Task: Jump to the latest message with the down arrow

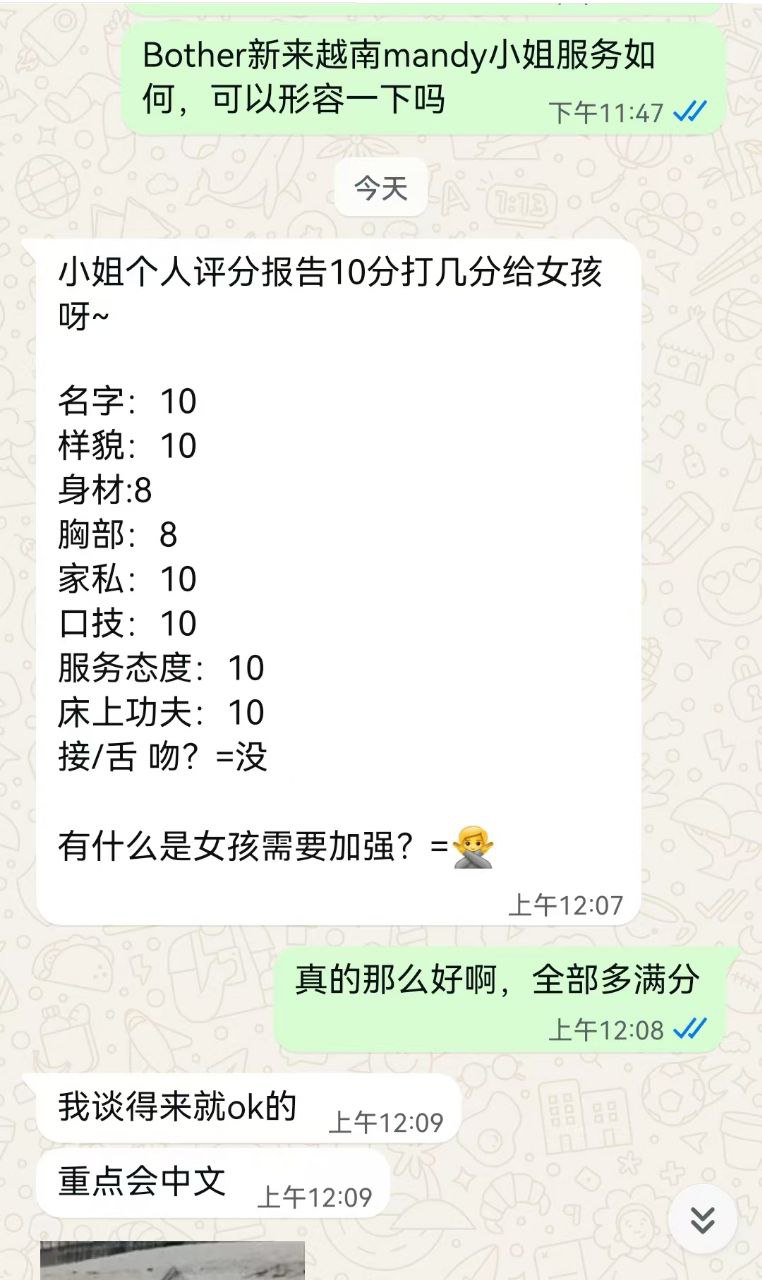Action: 702,1219
